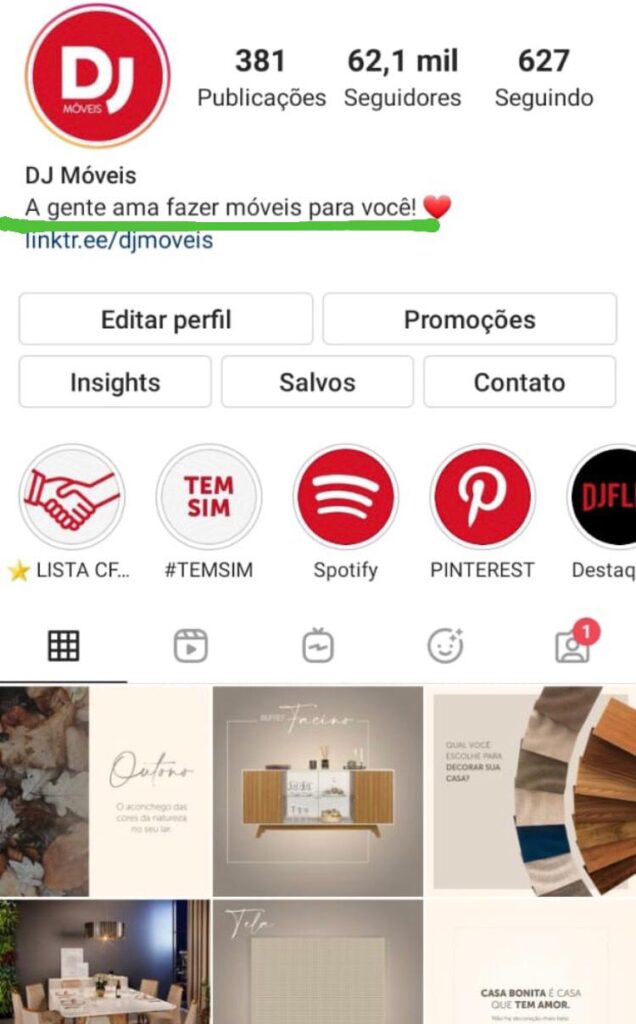Tap the Contato button
Viewport: 636px width, 1024px height.
(x=519, y=382)
